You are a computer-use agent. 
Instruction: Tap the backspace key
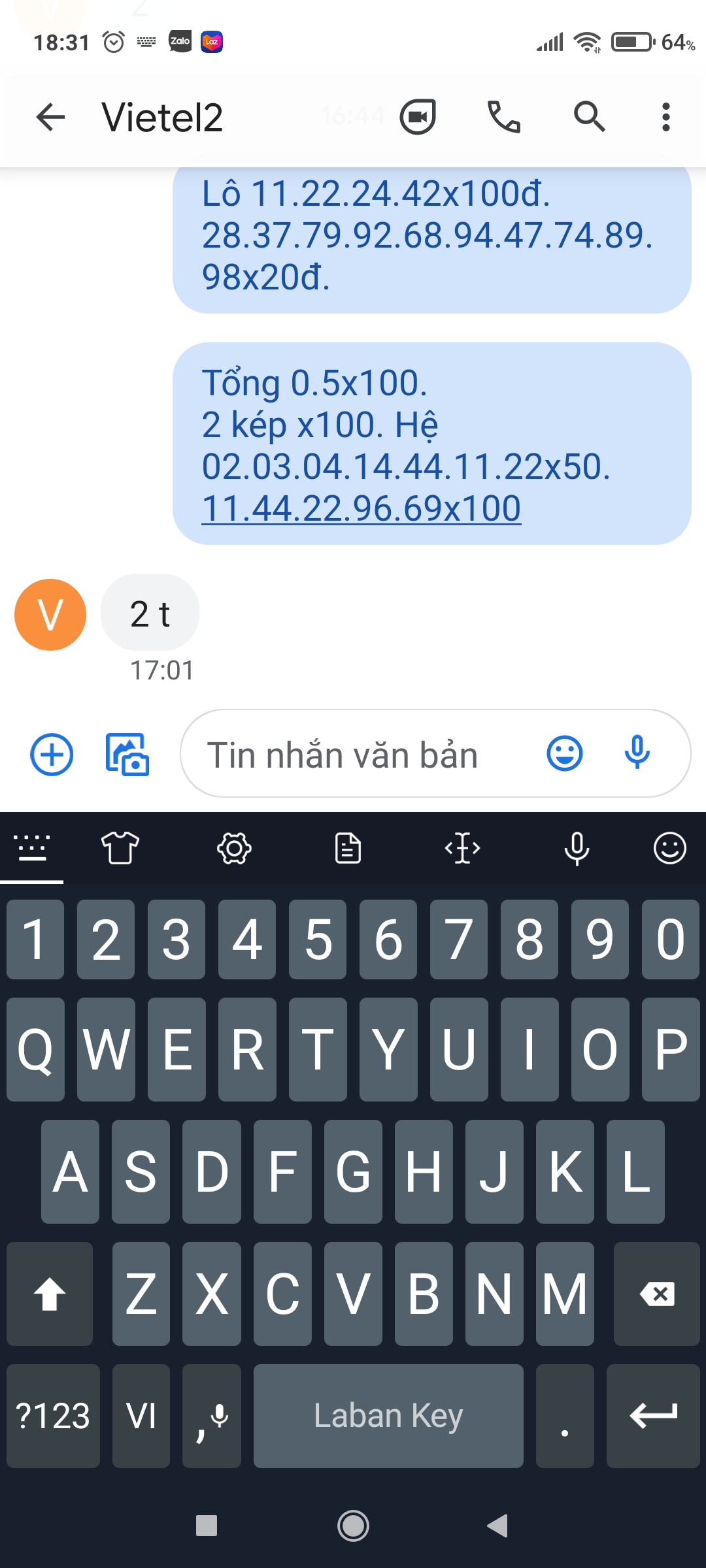[x=657, y=1294]
